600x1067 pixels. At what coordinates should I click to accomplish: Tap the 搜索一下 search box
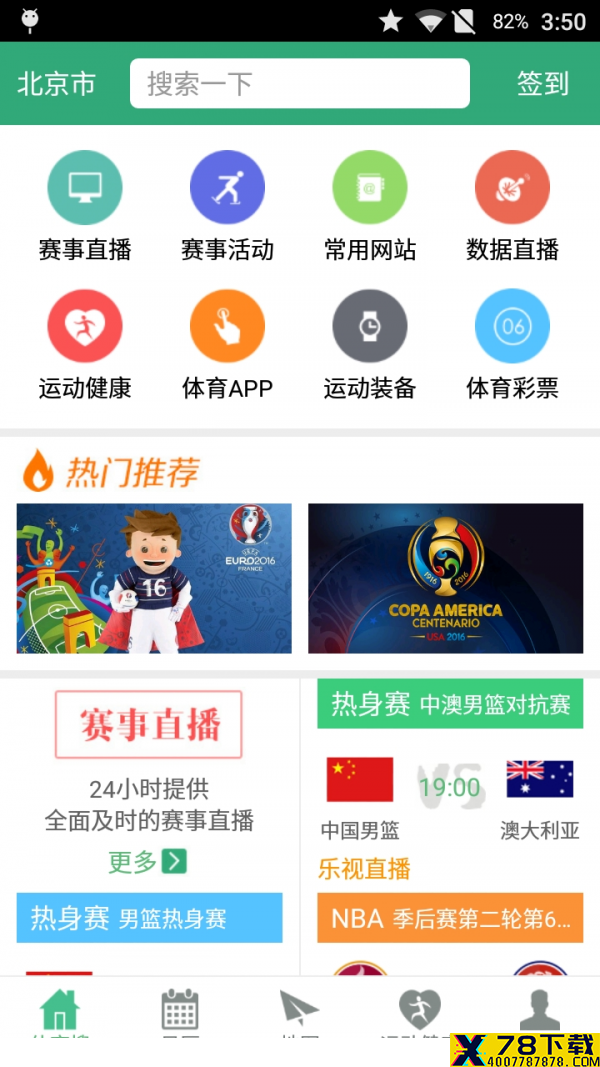(x=299, y=83)
